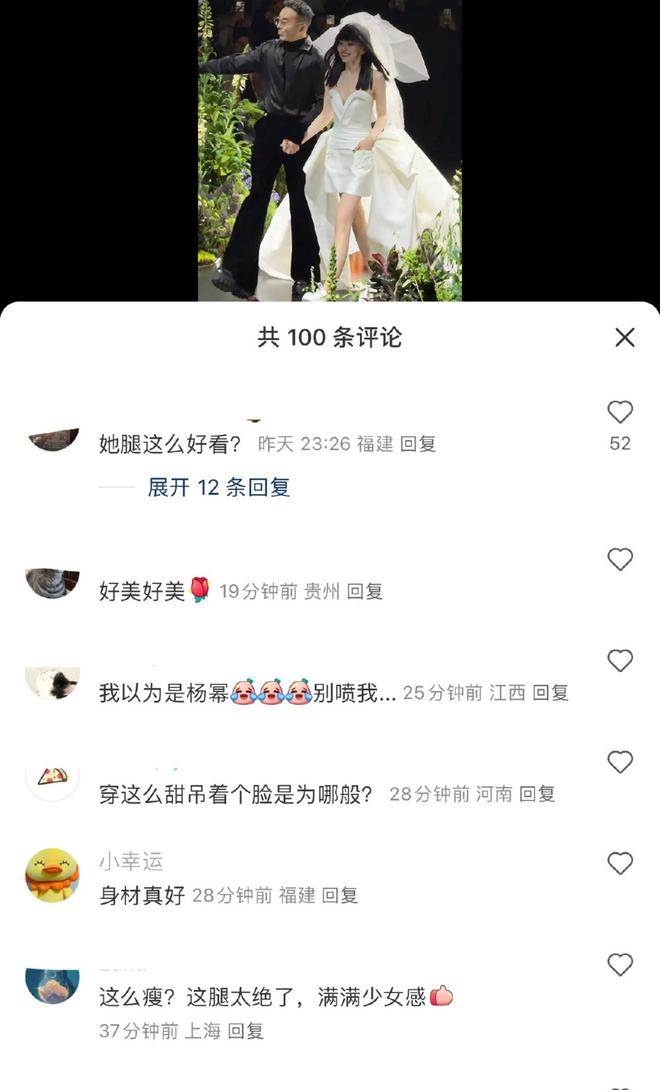Close the comments panel

pyautogui.click(x=625, y=338)
